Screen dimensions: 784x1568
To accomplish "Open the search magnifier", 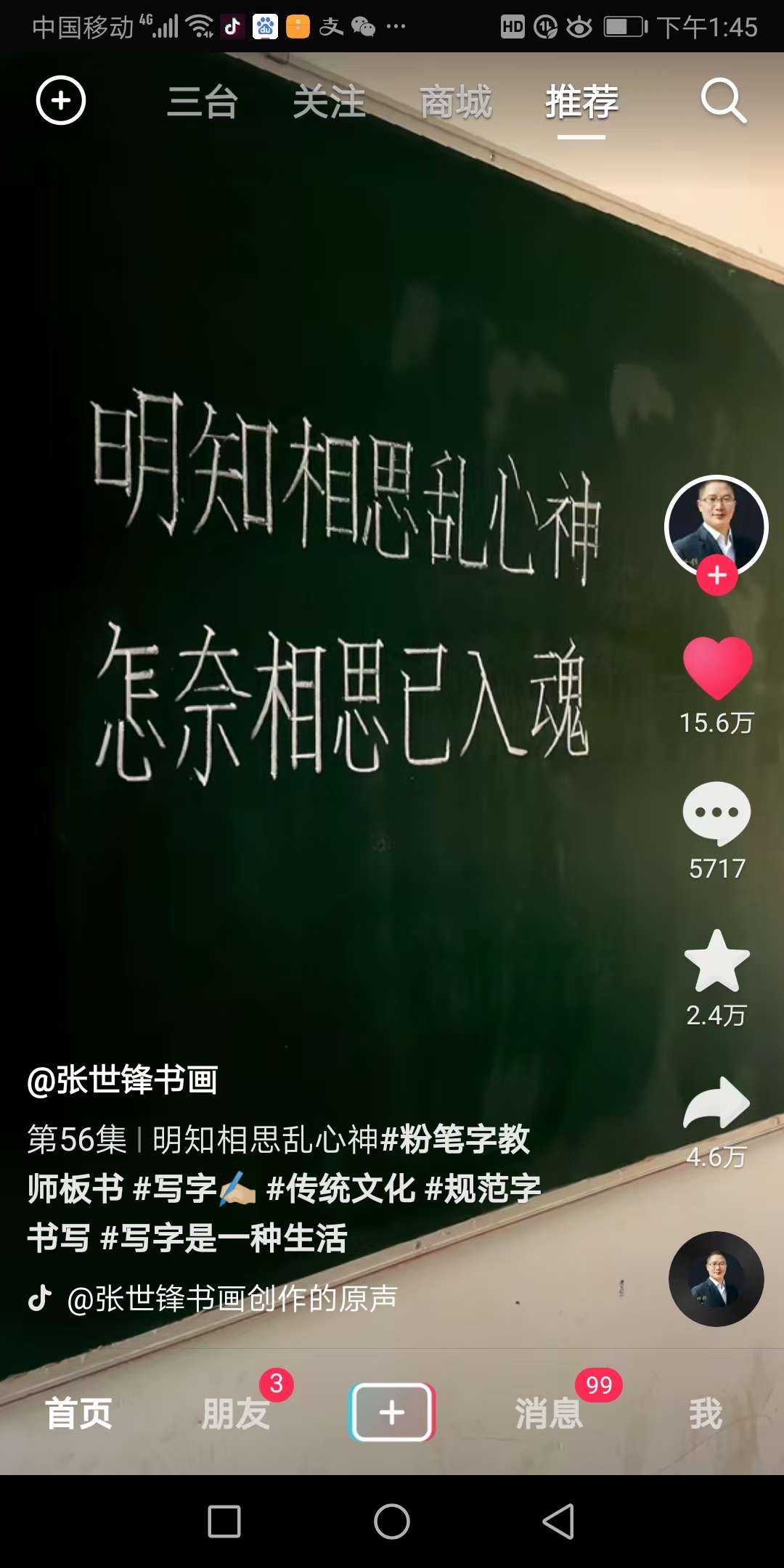I will [723, 101].
